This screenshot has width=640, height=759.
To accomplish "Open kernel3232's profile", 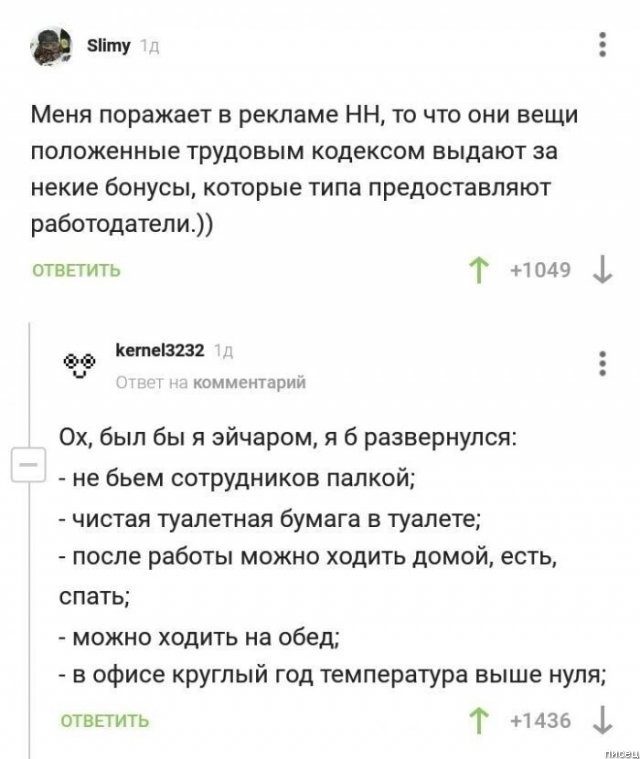I will pyautogui.click(x=160, y=351).
